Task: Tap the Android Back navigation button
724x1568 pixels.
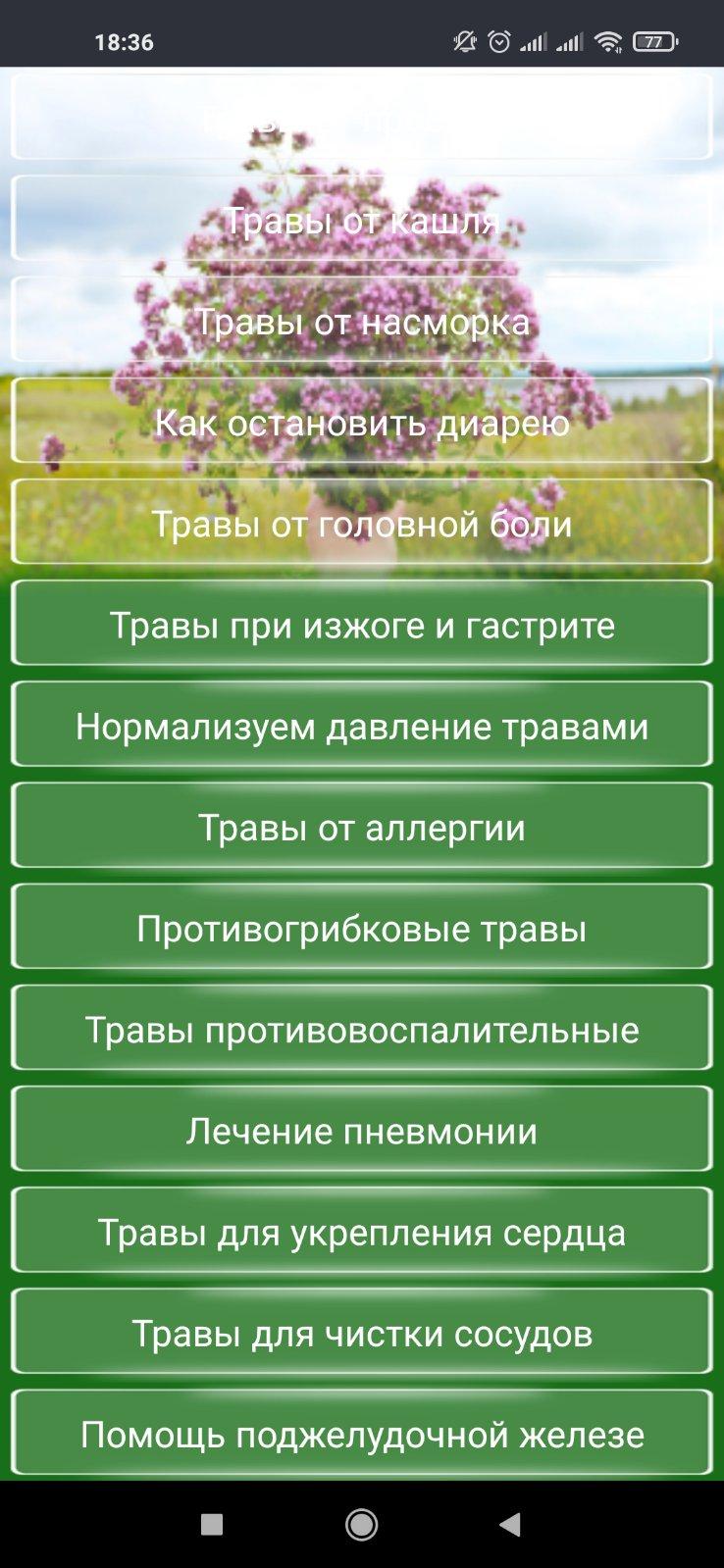Action: pyautogui.click(x=510, y=1524)
